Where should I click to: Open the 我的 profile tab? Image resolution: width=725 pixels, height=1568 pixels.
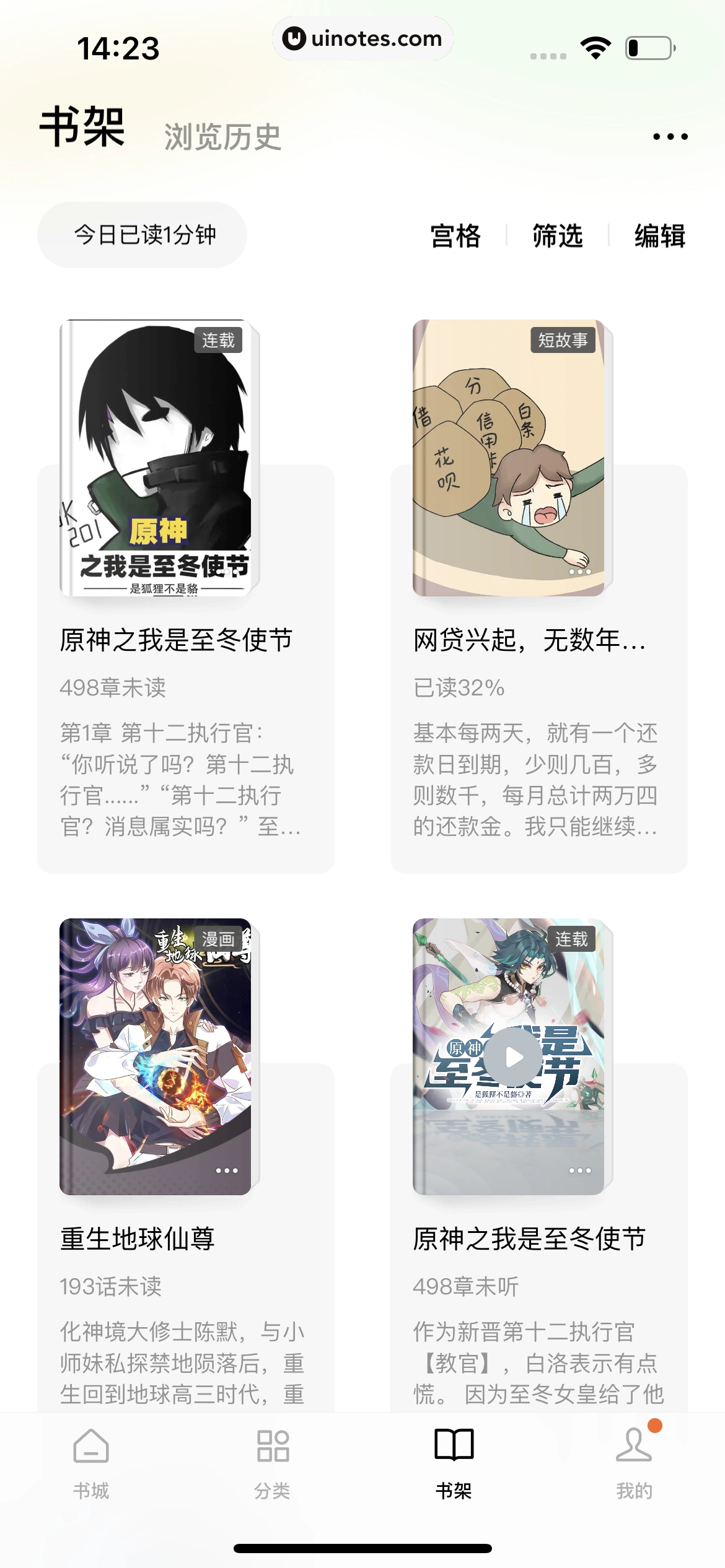635,1464
